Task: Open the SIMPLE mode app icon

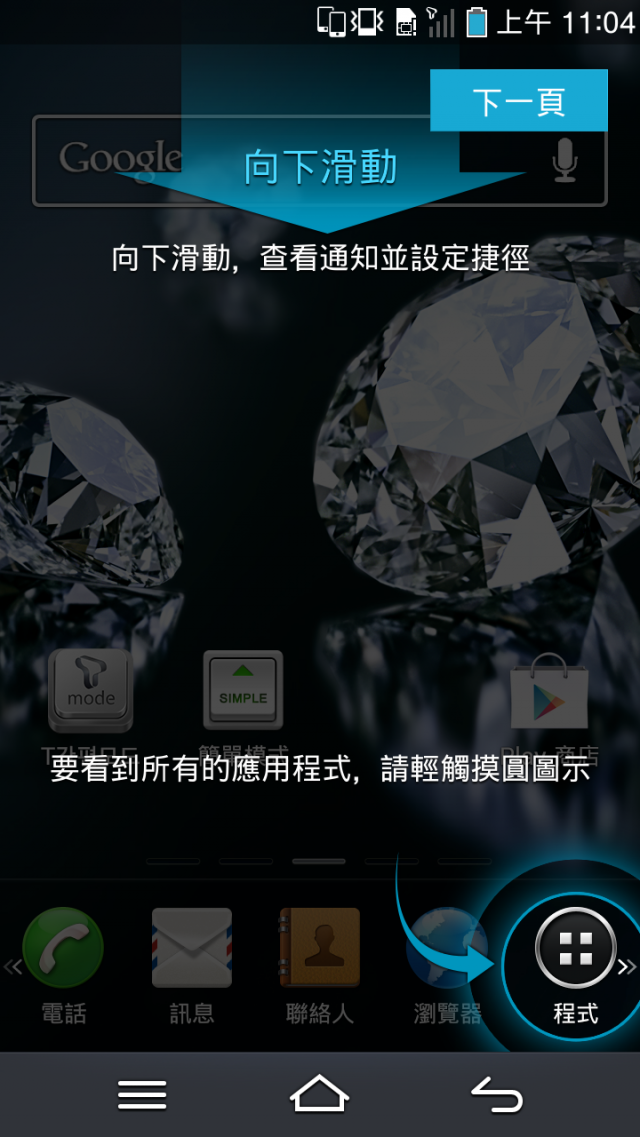Action: click(x=243, y=691)
